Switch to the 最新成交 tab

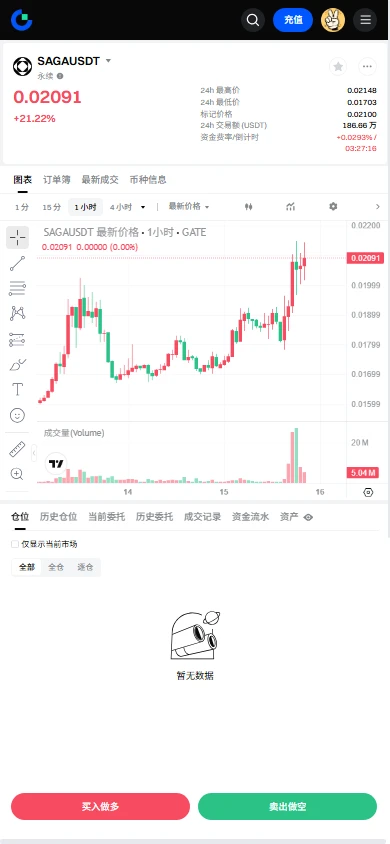pos(100,180)
